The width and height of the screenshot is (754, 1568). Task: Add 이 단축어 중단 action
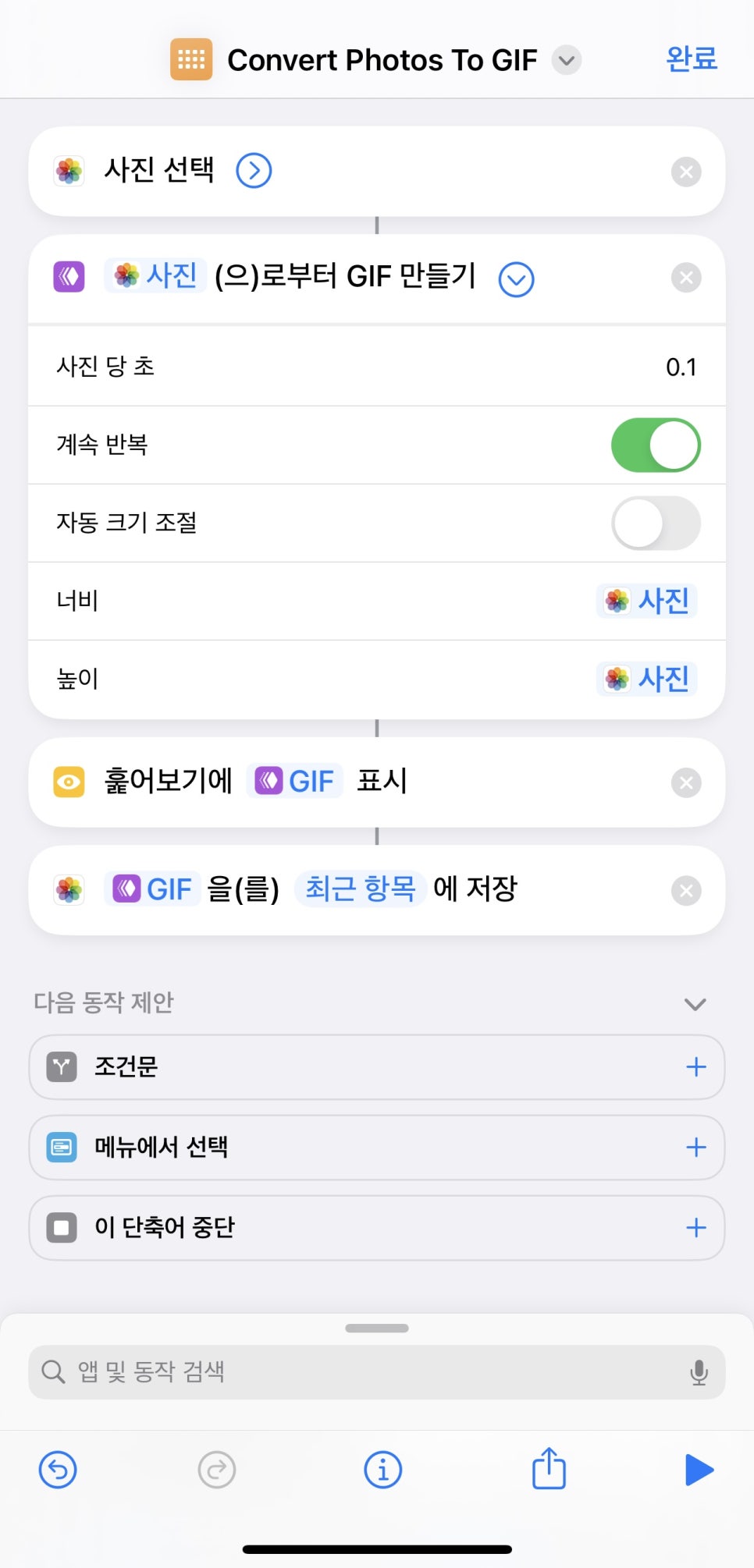(x=695, y=1228)
